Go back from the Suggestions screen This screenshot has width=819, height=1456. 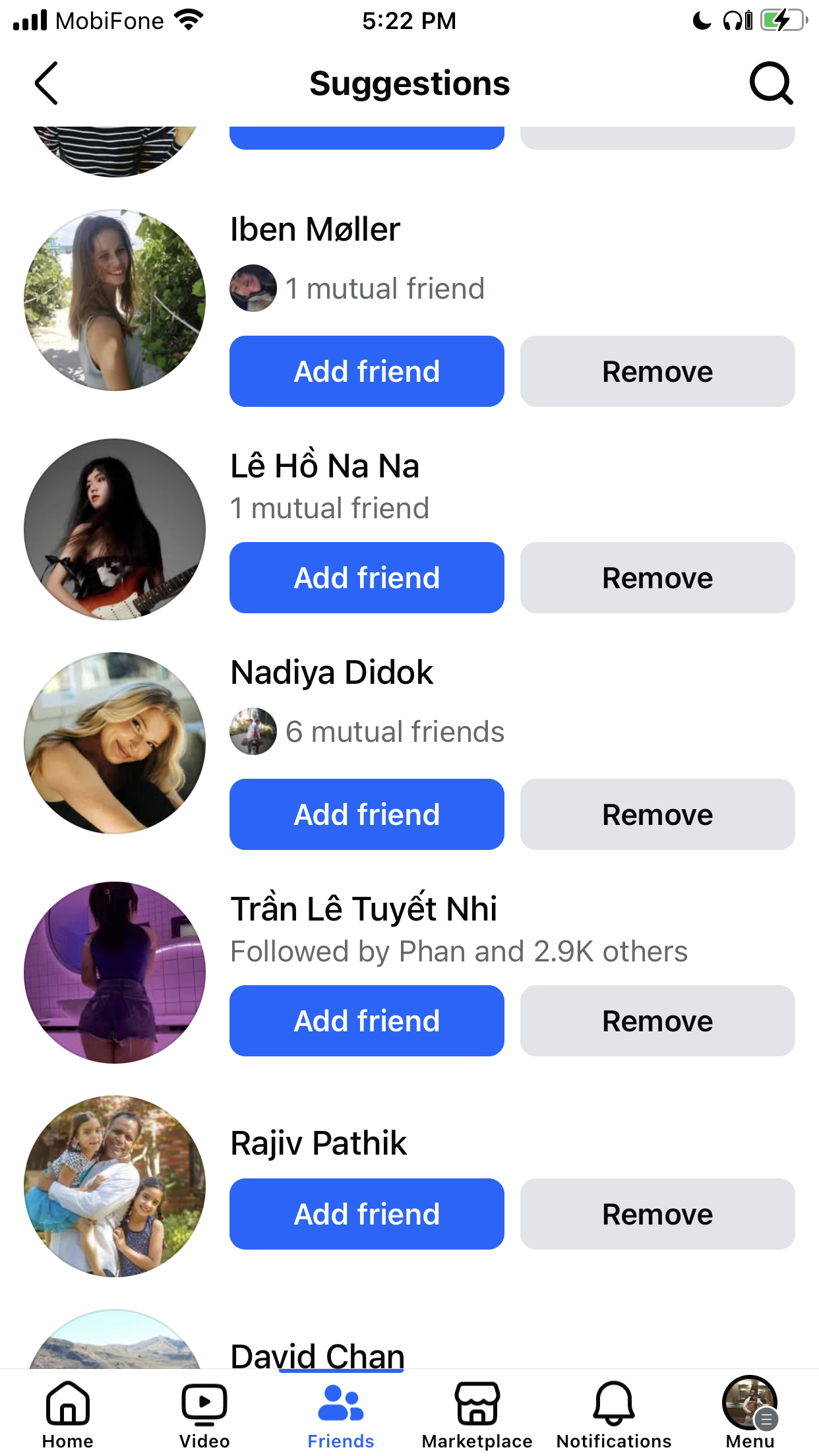[x=46, y=84]
